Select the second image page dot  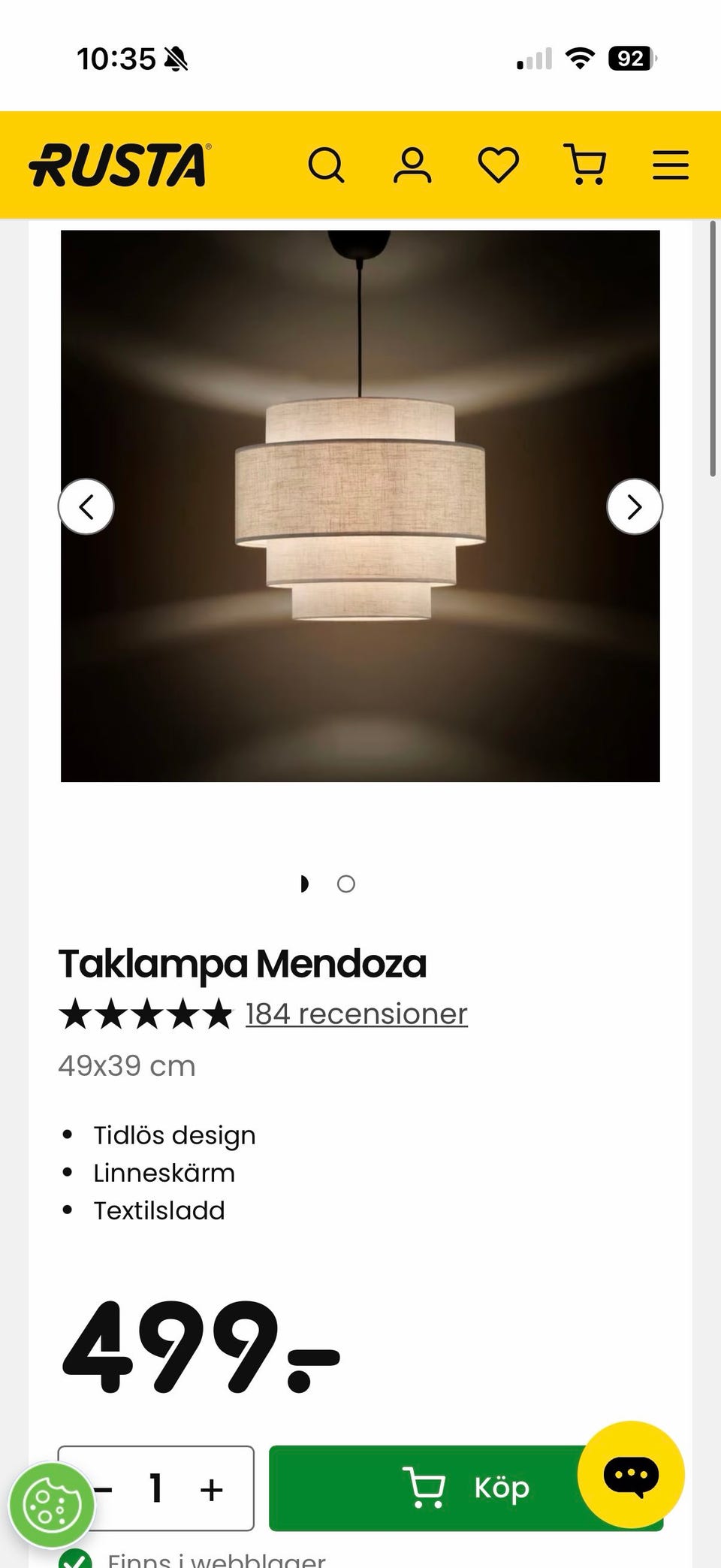(346, 884)
